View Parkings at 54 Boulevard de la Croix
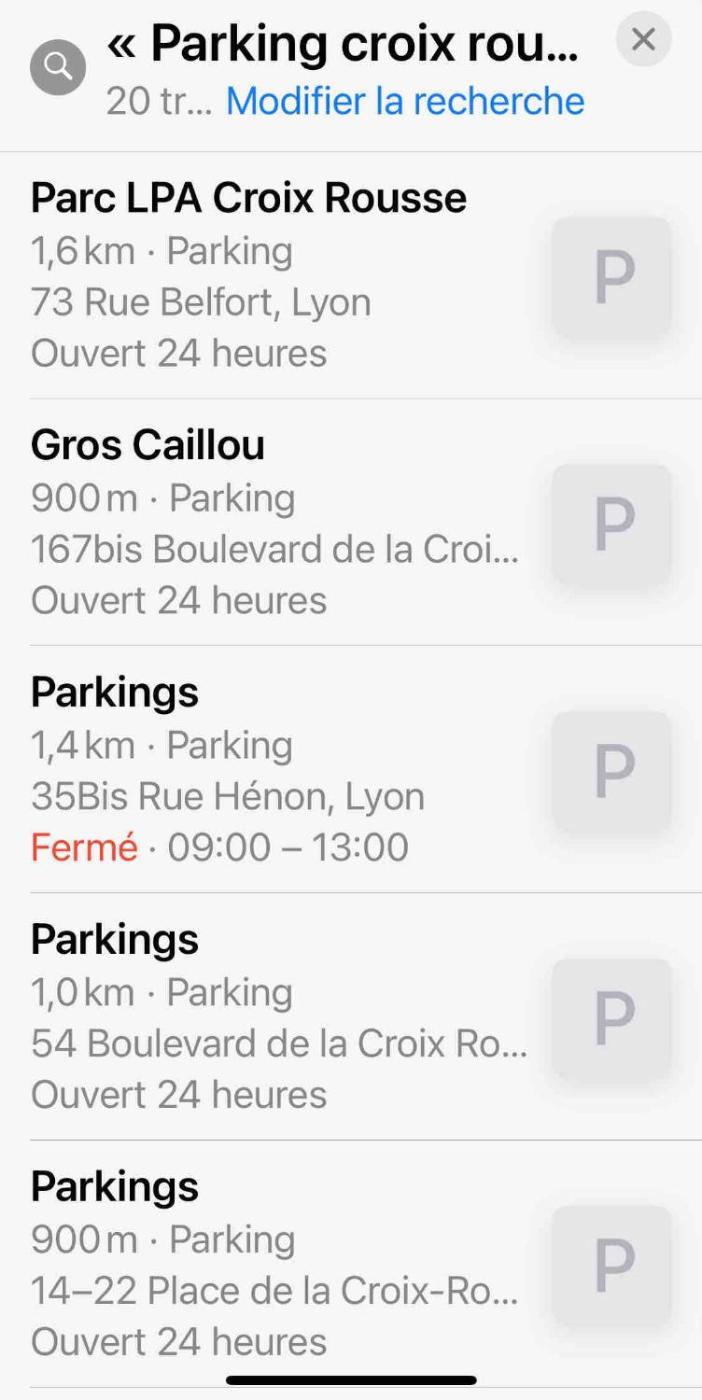The width and height of the screenshot is (702, 1400). (280, 1016)
